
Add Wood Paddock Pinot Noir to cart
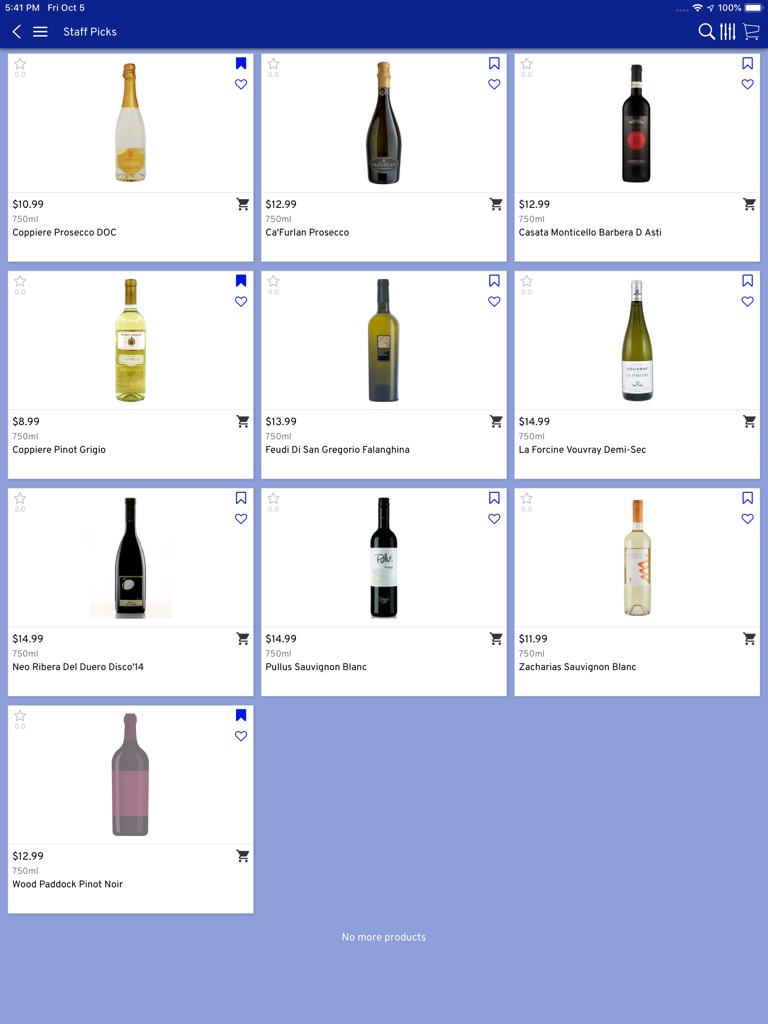click(x=242, y=856)
